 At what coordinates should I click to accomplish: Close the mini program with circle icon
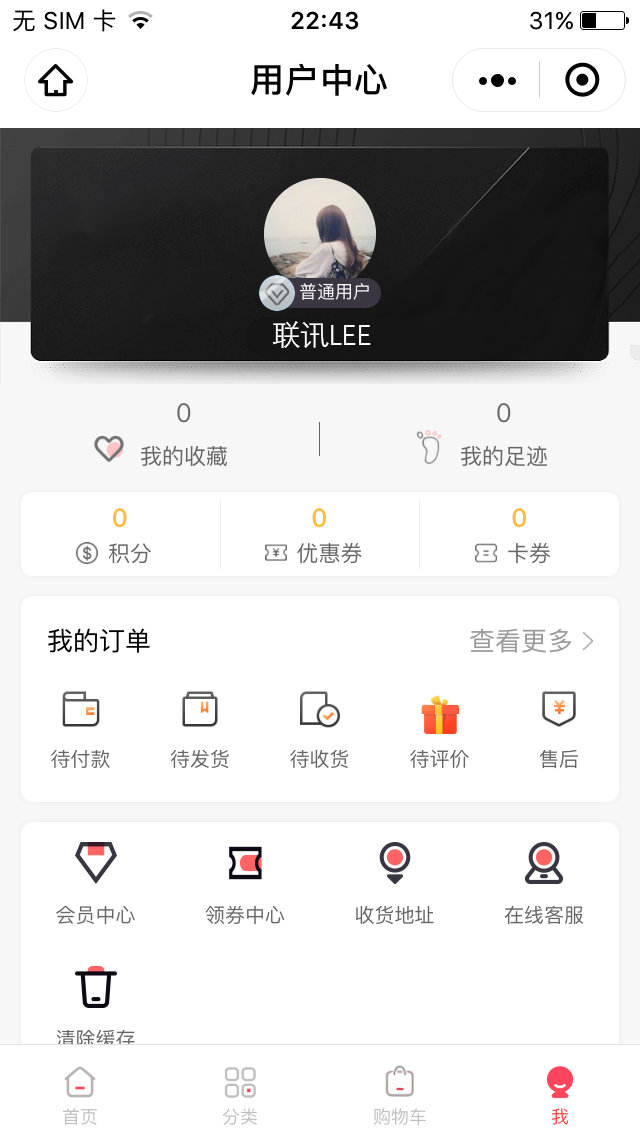[x=582, y=81]
